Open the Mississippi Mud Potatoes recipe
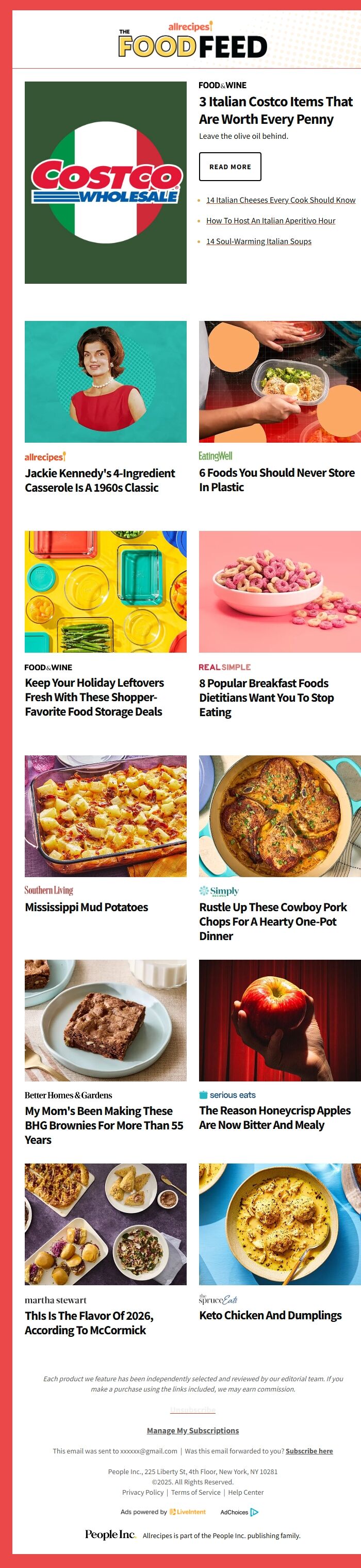The image size is (361, 1568). coord(87,907)
